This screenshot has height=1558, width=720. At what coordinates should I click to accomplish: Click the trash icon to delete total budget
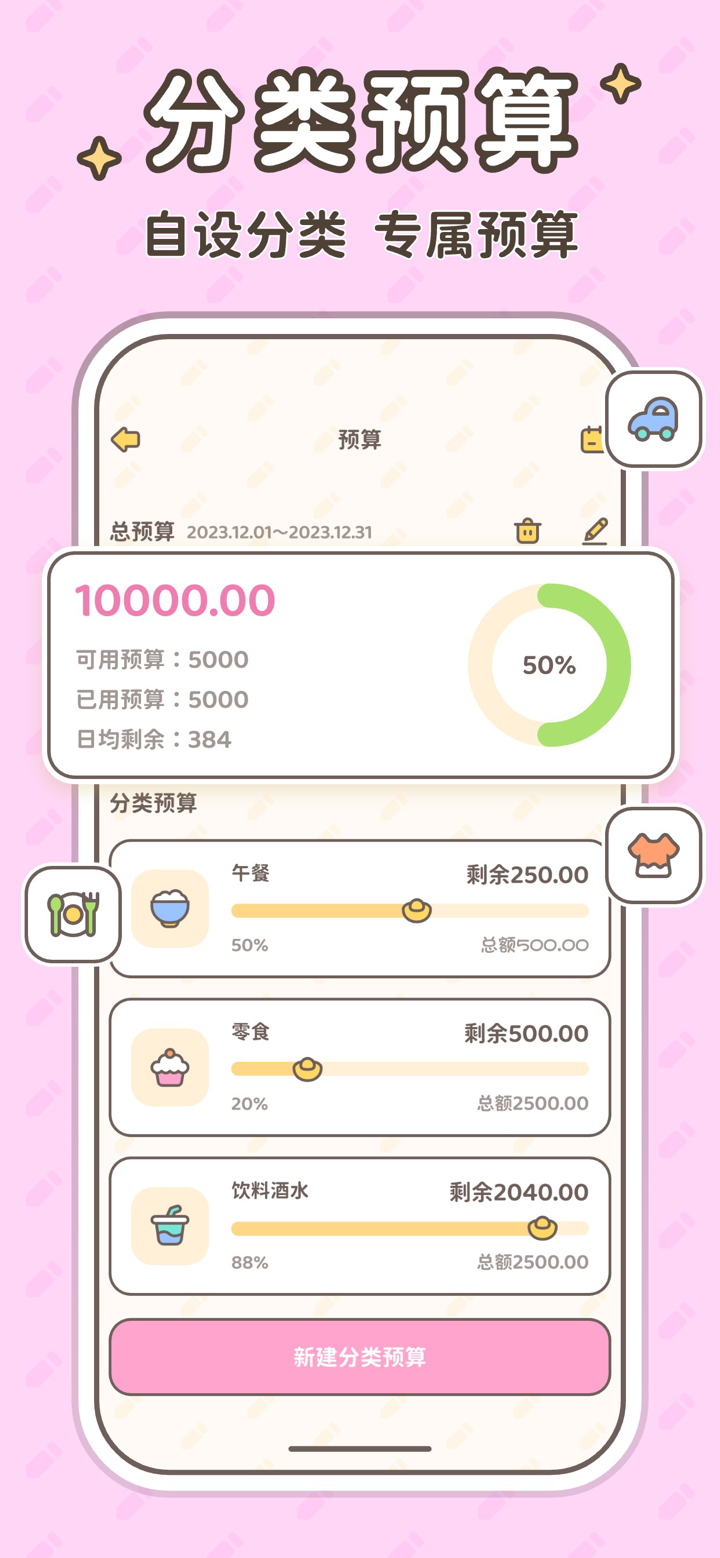click(x=527, y=532)
